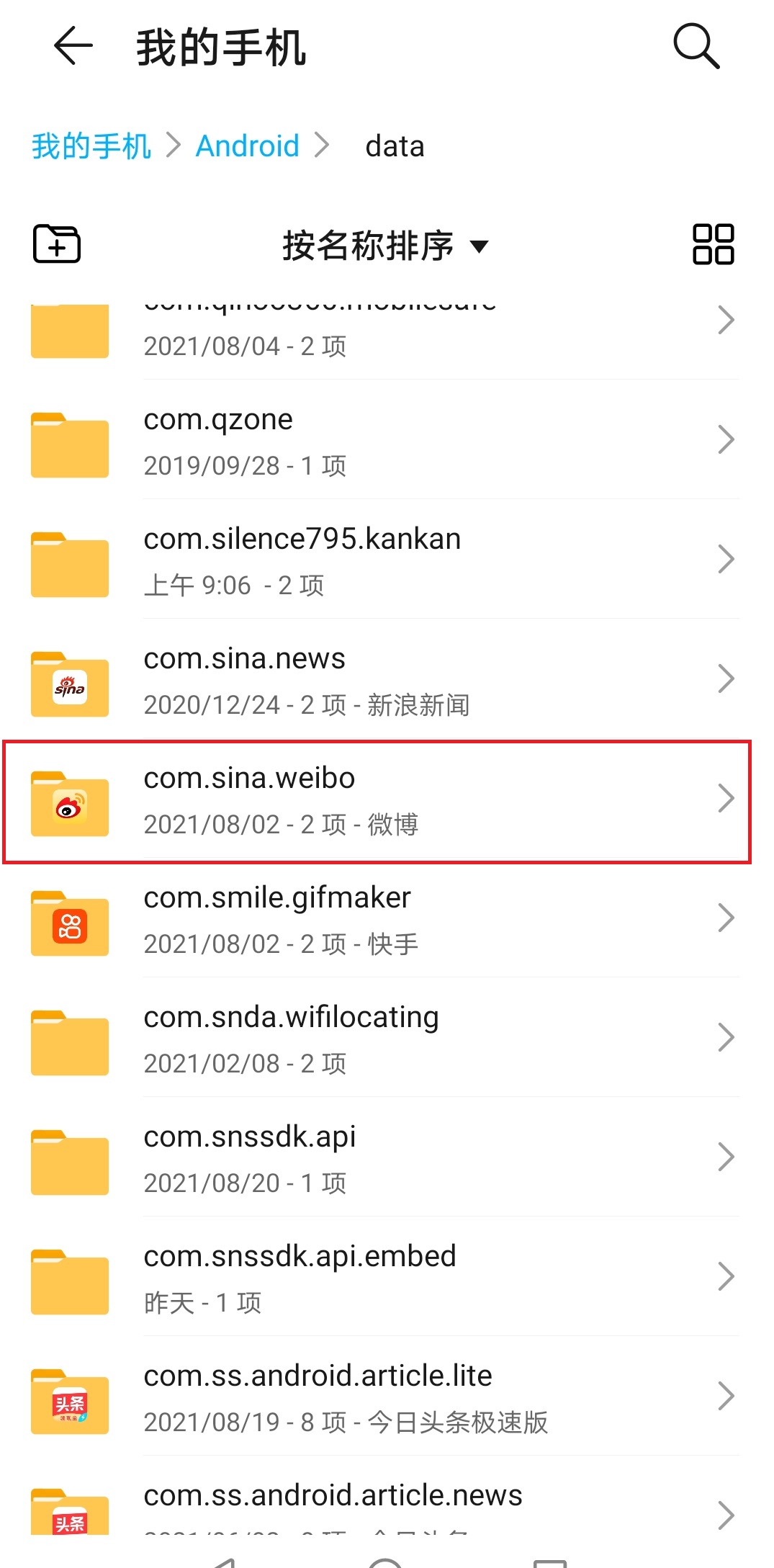Select the Sina news folder icon
The image size is (774, 1568).
point(68,684)
